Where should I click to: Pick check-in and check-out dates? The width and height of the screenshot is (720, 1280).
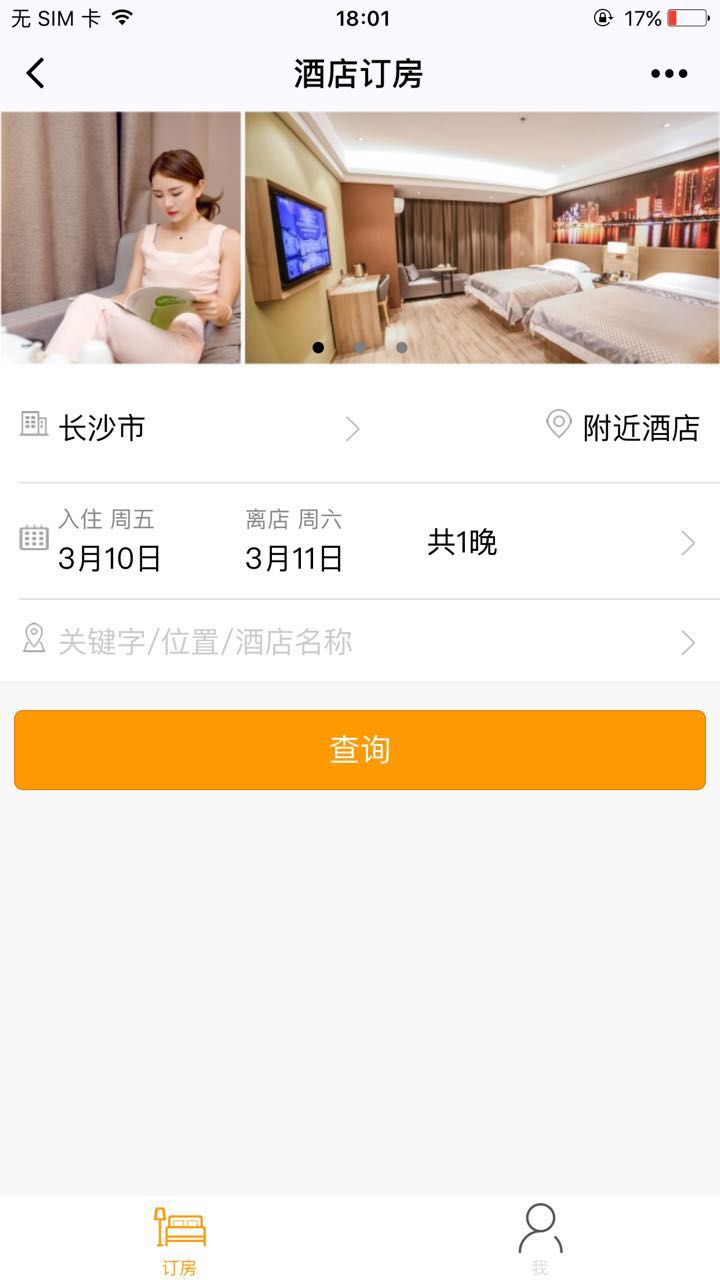pyautogui.click(x=360, y=543)
